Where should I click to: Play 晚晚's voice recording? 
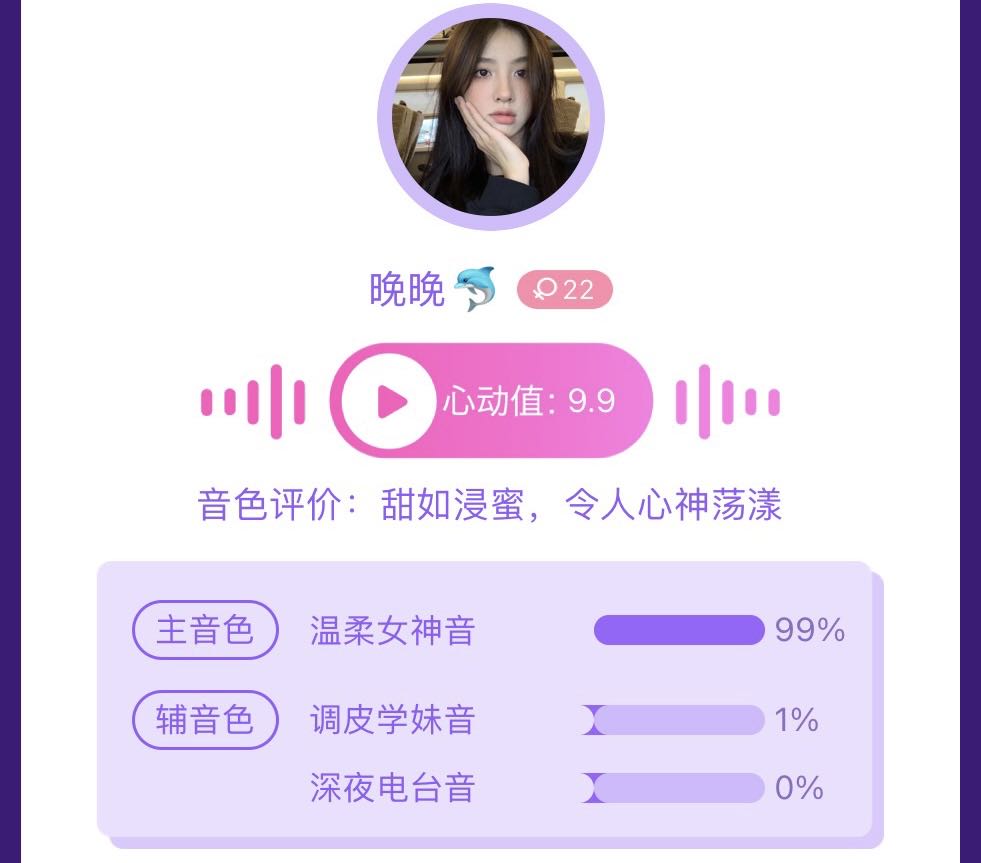pos(390,401)
